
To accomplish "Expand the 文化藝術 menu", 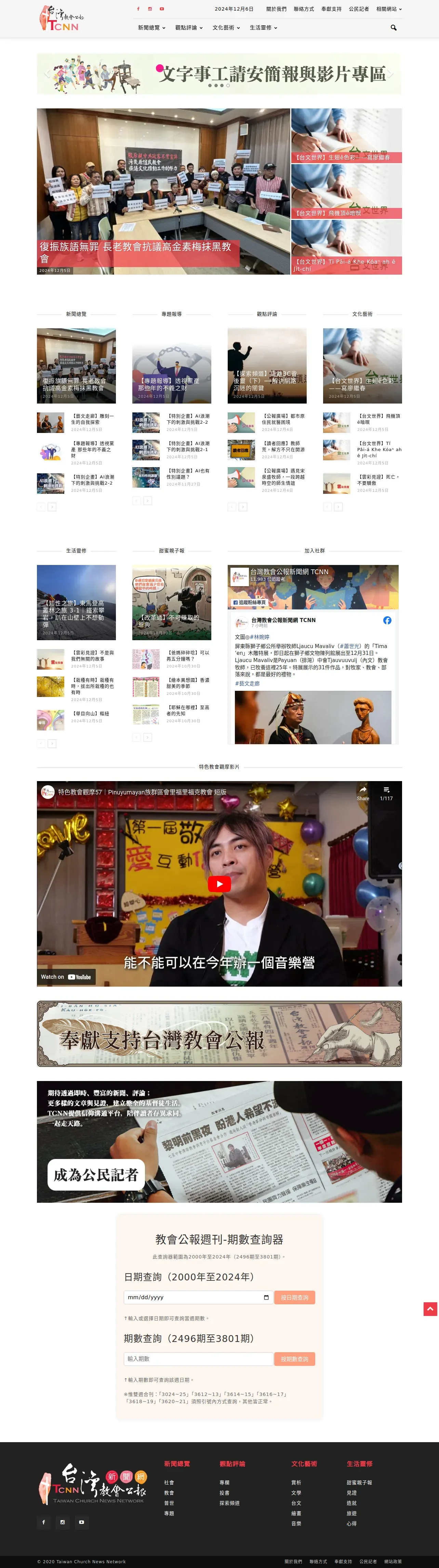I will (226, 28).
